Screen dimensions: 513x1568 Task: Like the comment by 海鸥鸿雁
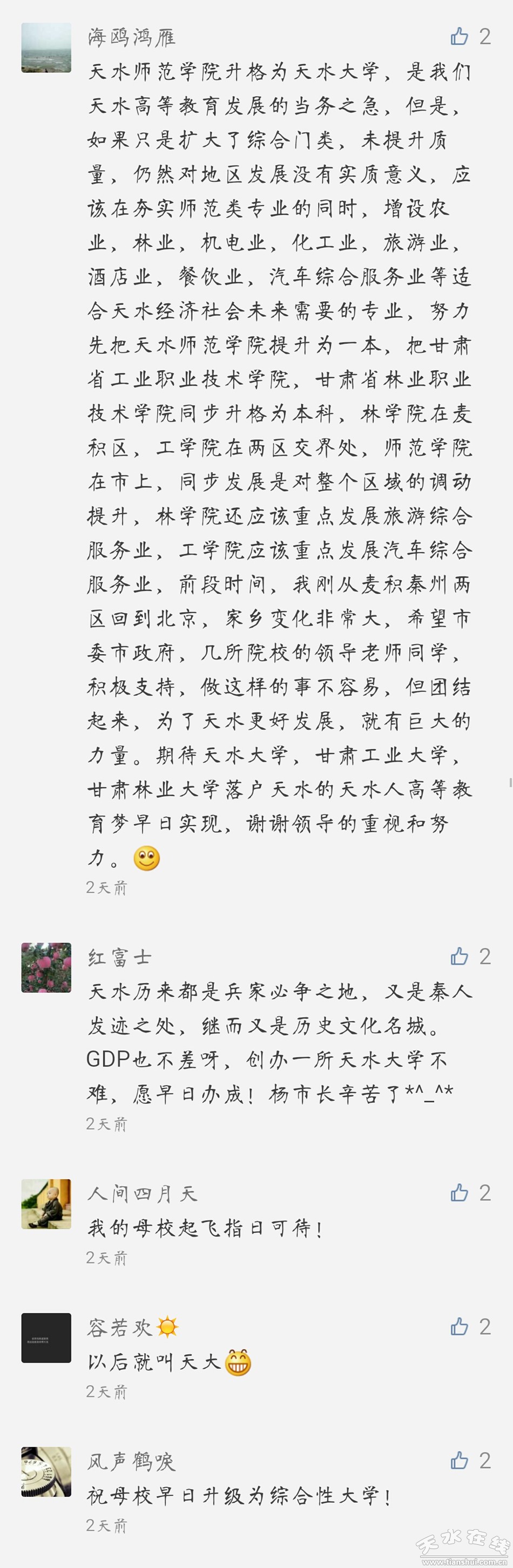[x=460, y=37]
